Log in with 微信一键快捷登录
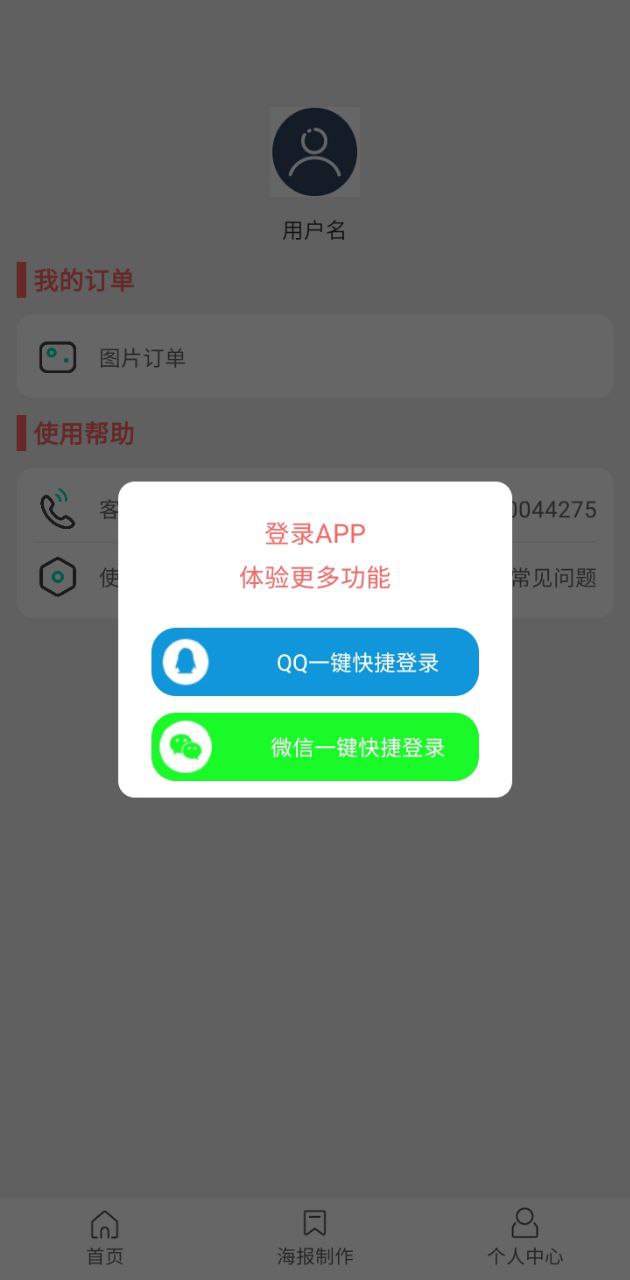 315,747
